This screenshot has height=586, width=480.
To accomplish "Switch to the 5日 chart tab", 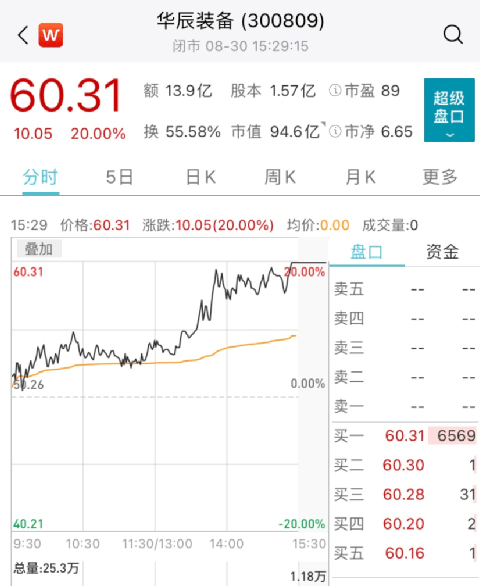I will 119,177.
